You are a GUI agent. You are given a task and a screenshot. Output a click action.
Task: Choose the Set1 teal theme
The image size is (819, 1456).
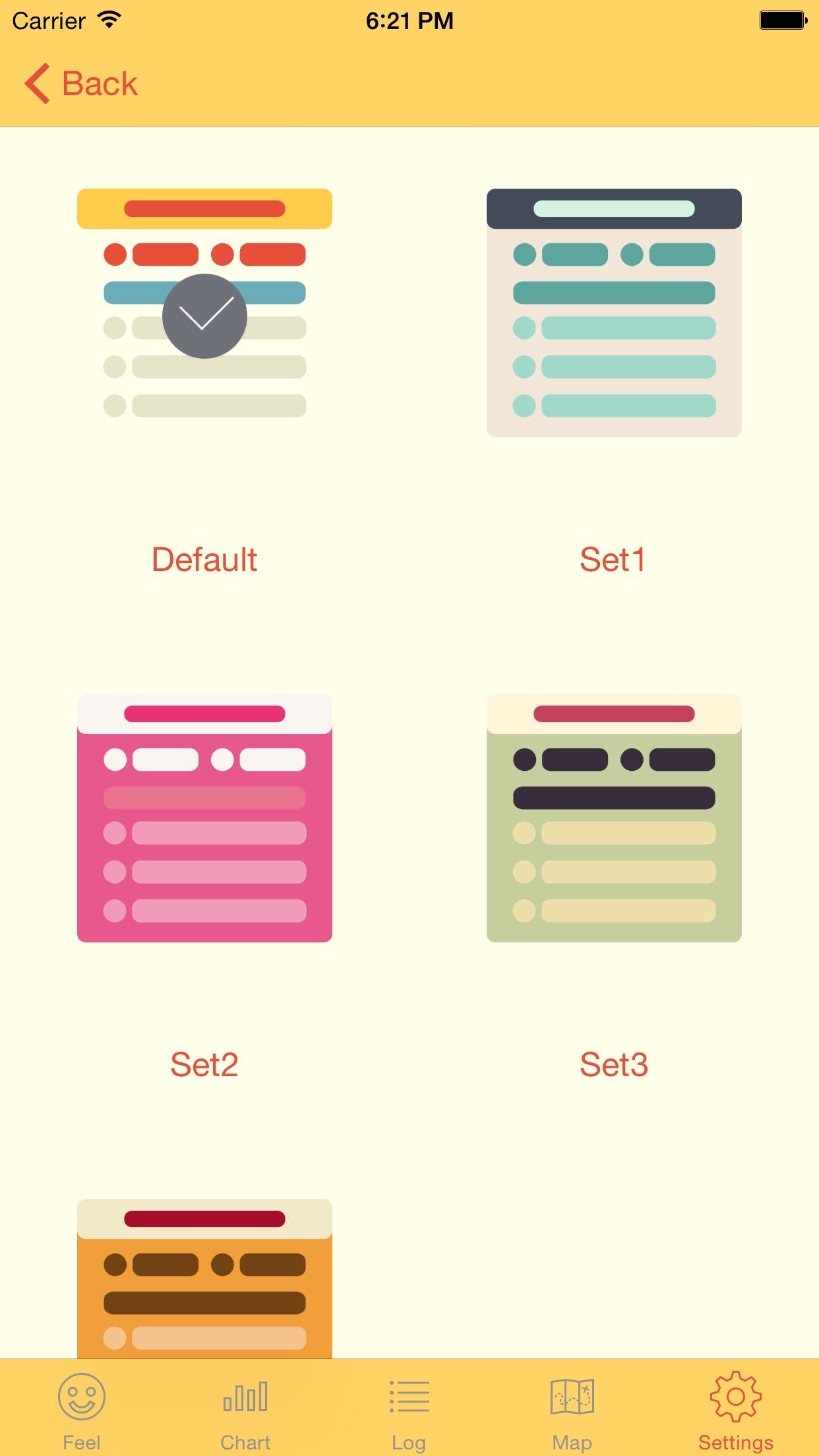pos(614,313)
